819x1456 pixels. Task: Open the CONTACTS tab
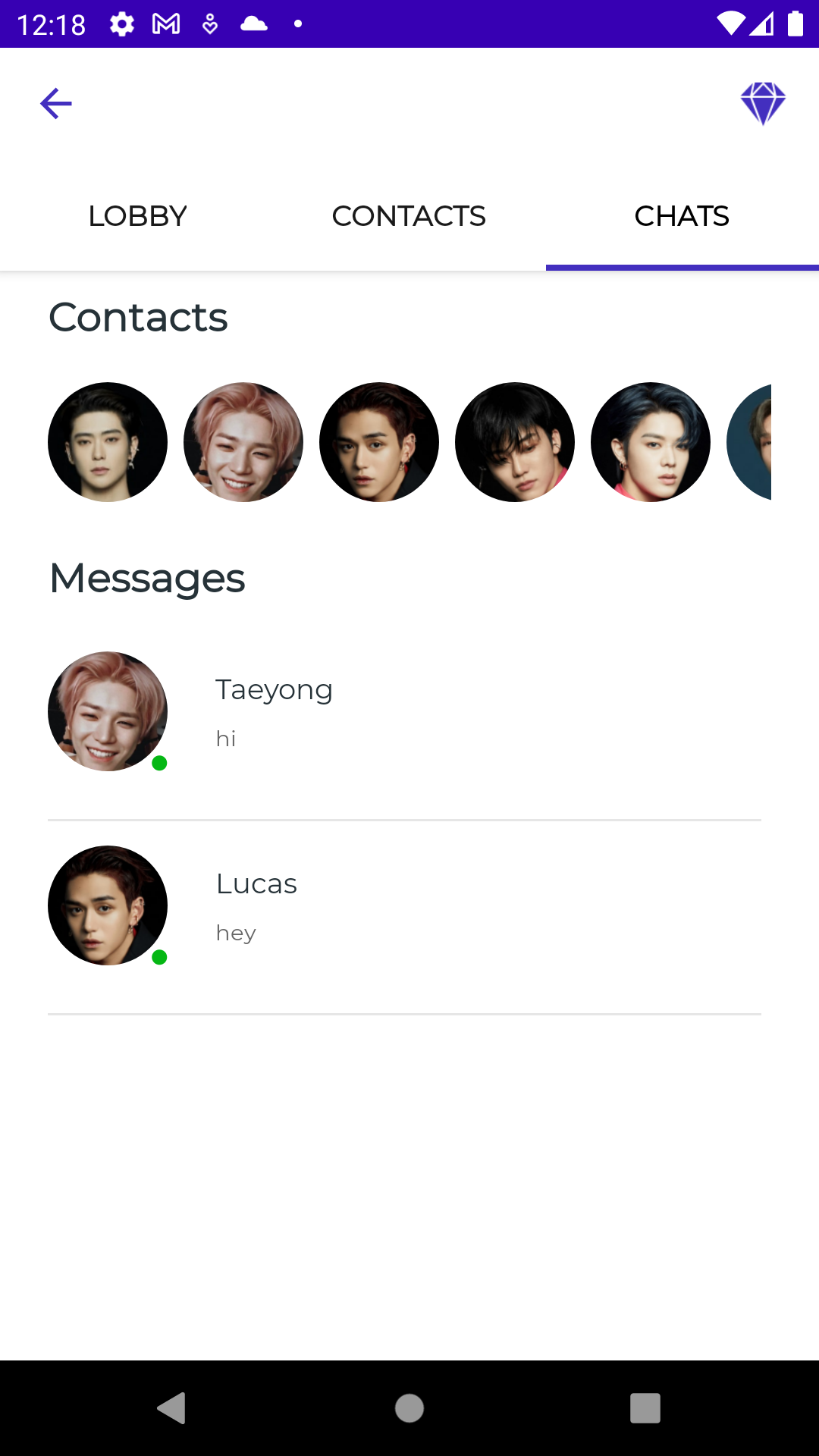point(409,216)
